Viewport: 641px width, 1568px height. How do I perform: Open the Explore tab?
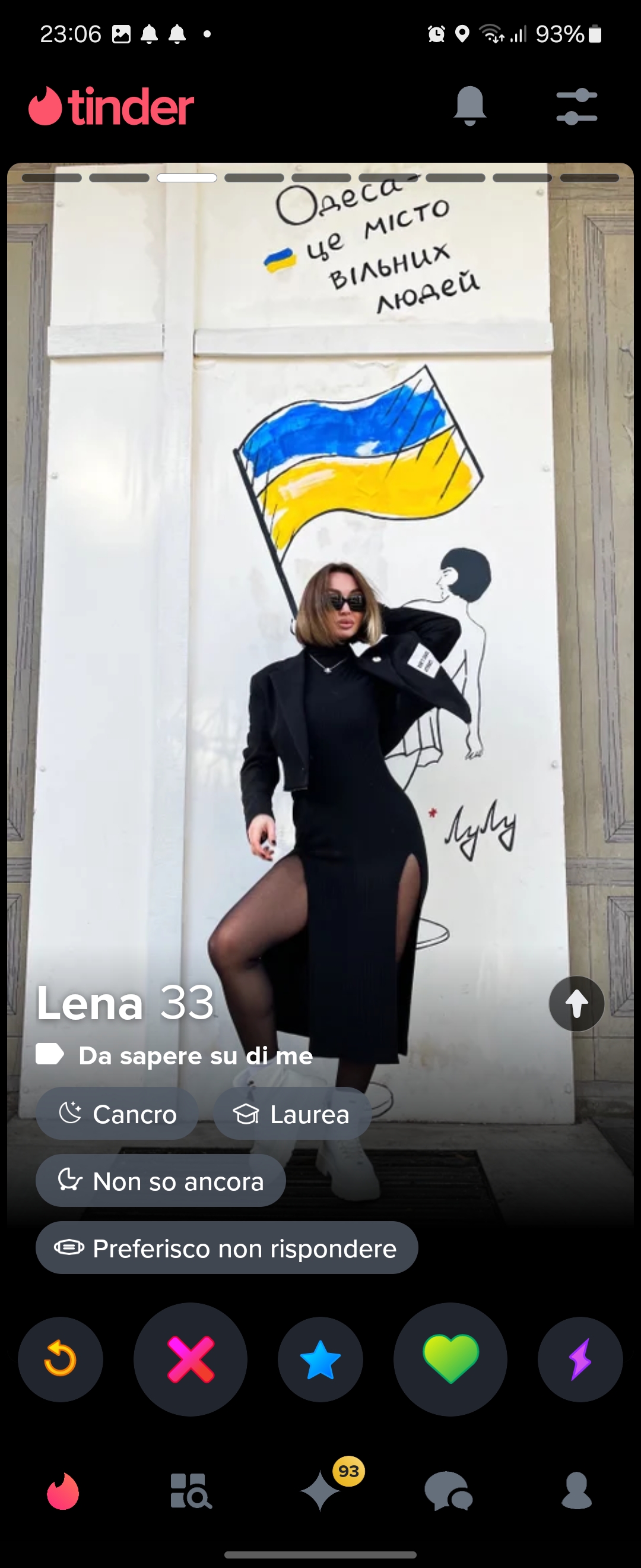coord(191,1491)
